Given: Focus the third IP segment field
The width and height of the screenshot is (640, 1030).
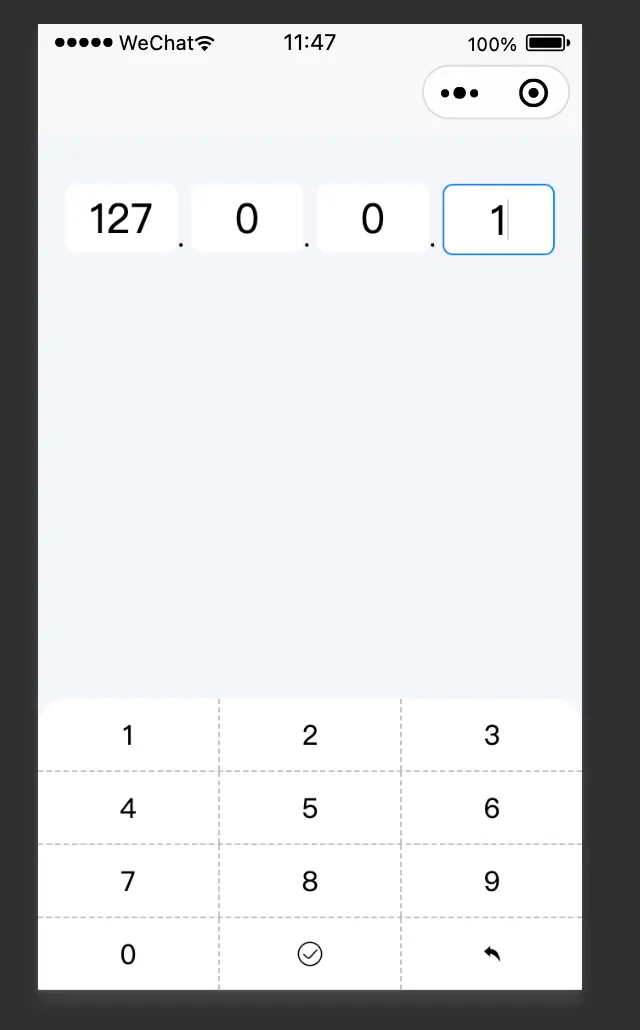Looking at the screenshot, I should pos(373,219).
